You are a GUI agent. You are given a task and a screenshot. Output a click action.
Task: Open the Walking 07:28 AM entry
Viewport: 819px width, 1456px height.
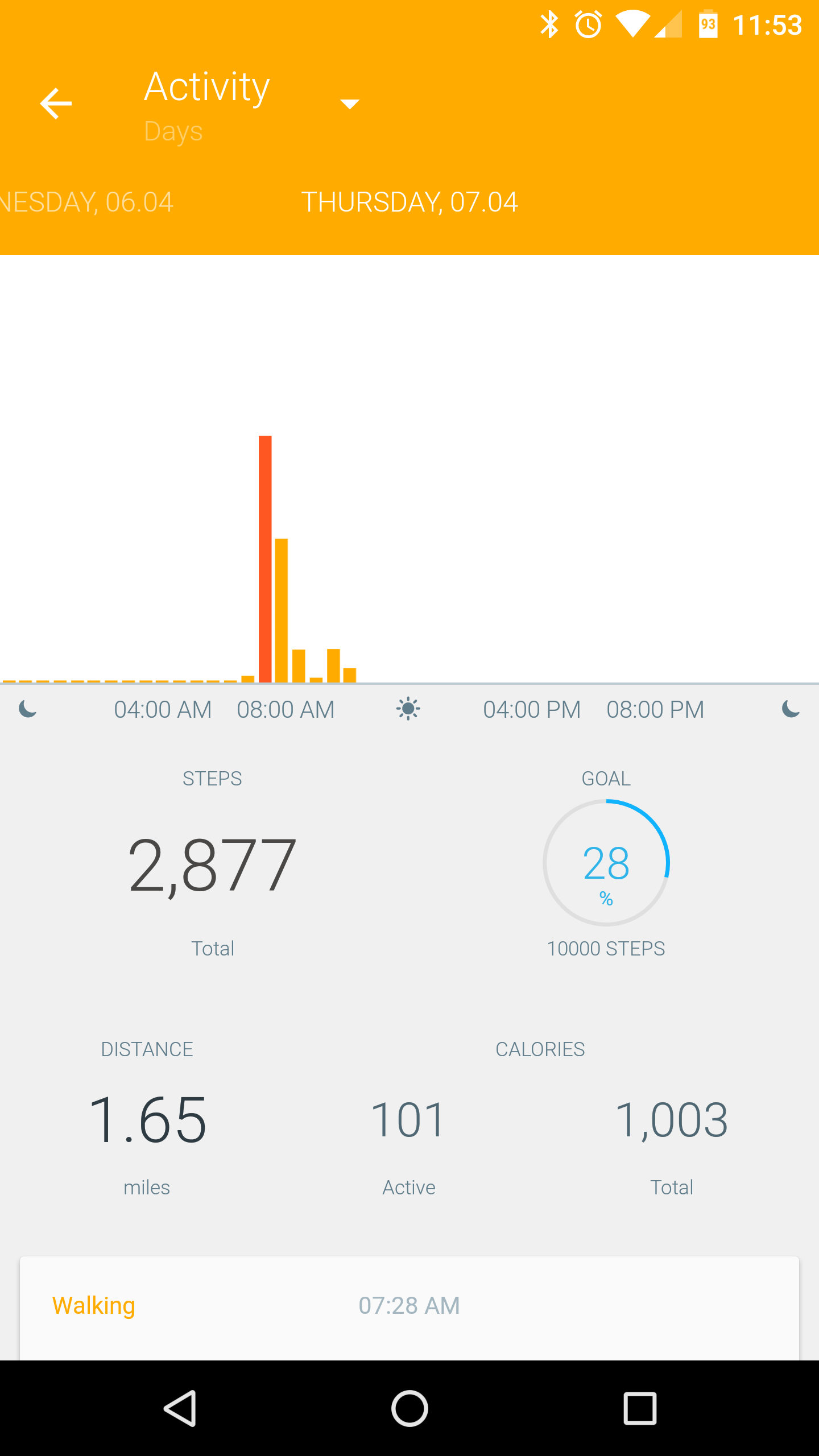click(409, 1306)
